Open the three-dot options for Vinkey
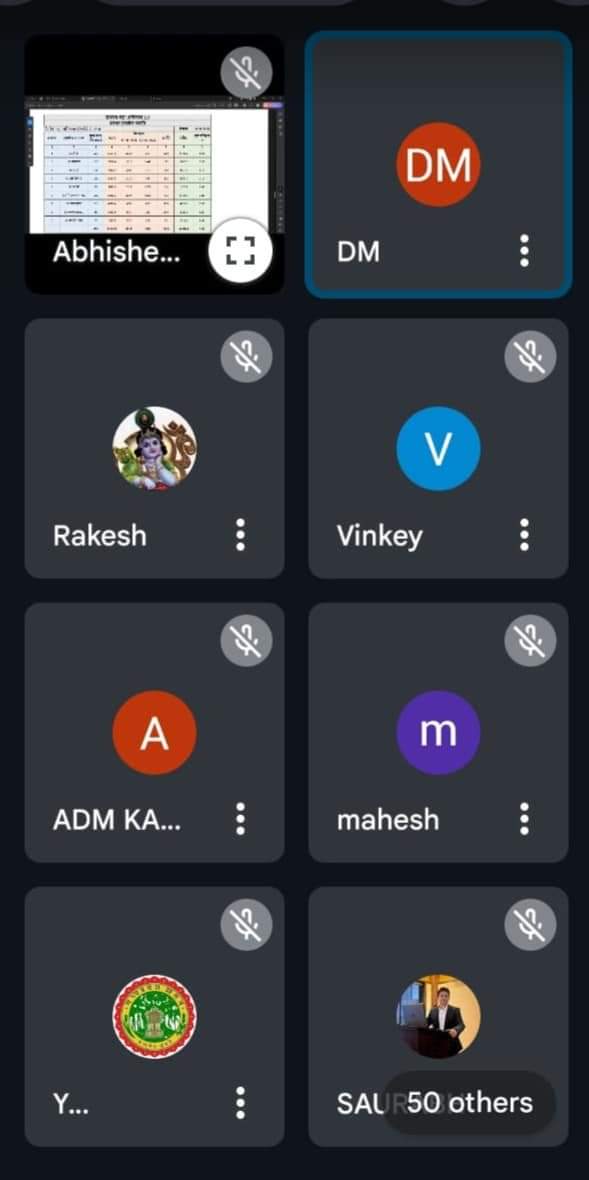The image size is (589, 1180). [524, 535]
